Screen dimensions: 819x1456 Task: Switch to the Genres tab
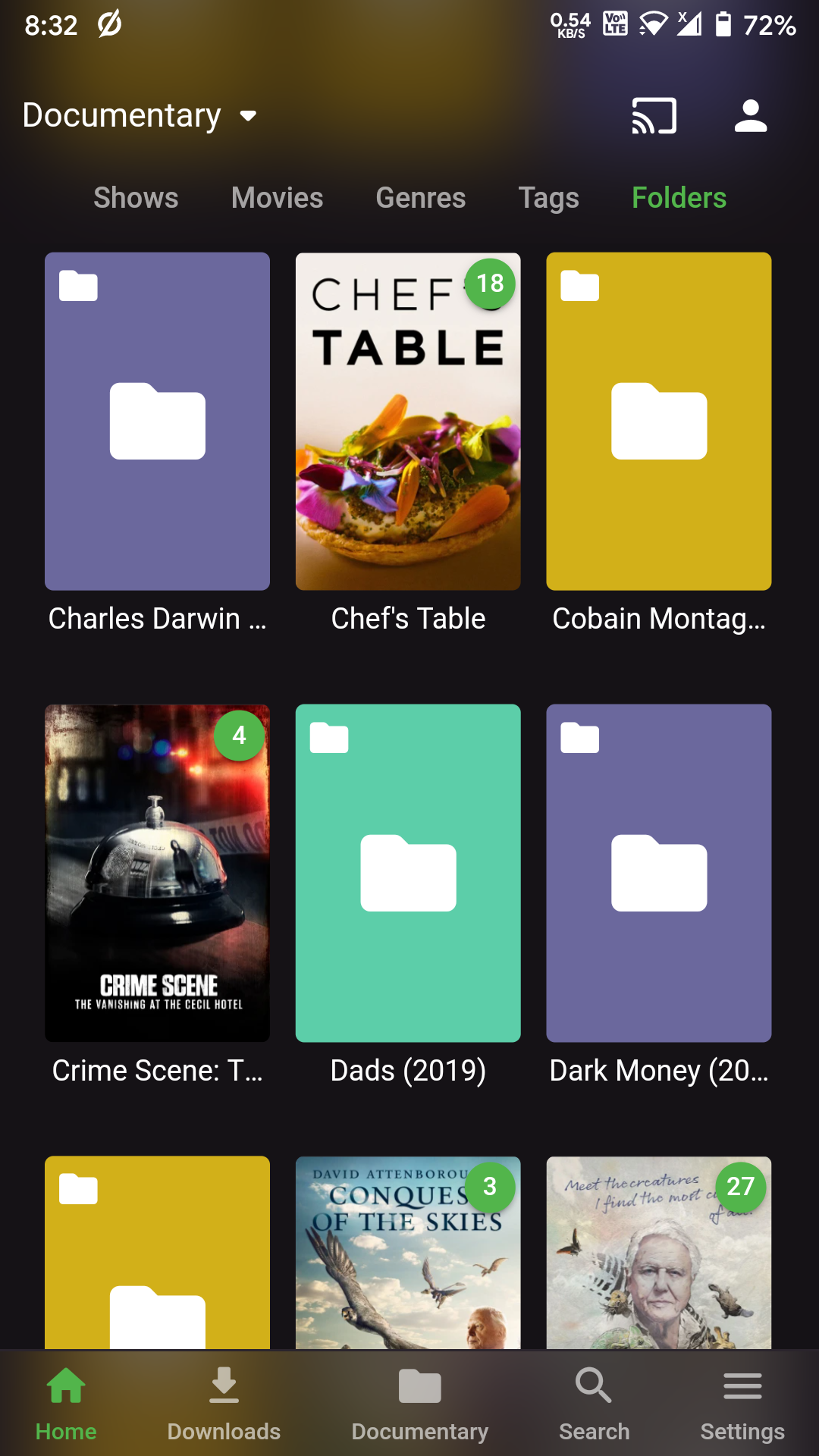[420, 198]
